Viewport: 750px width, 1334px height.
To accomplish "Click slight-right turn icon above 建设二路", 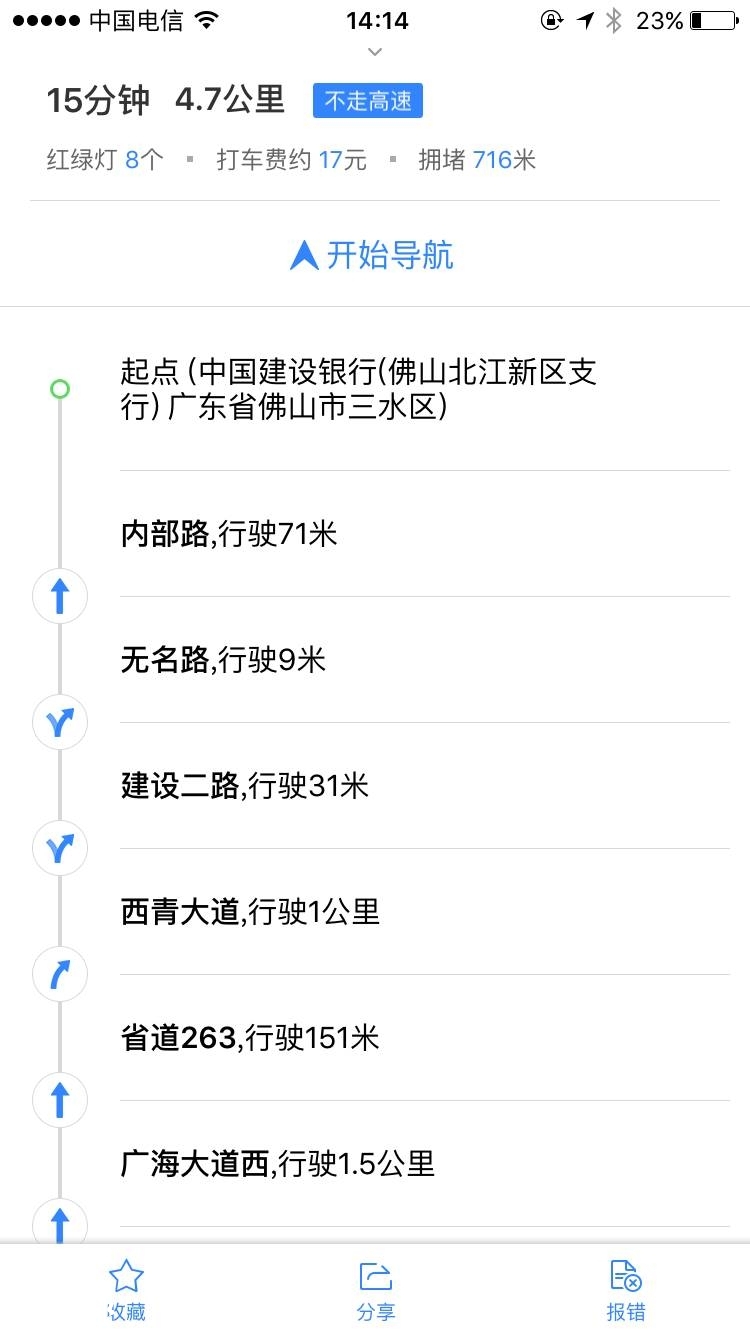I will [x=60, y=722].
